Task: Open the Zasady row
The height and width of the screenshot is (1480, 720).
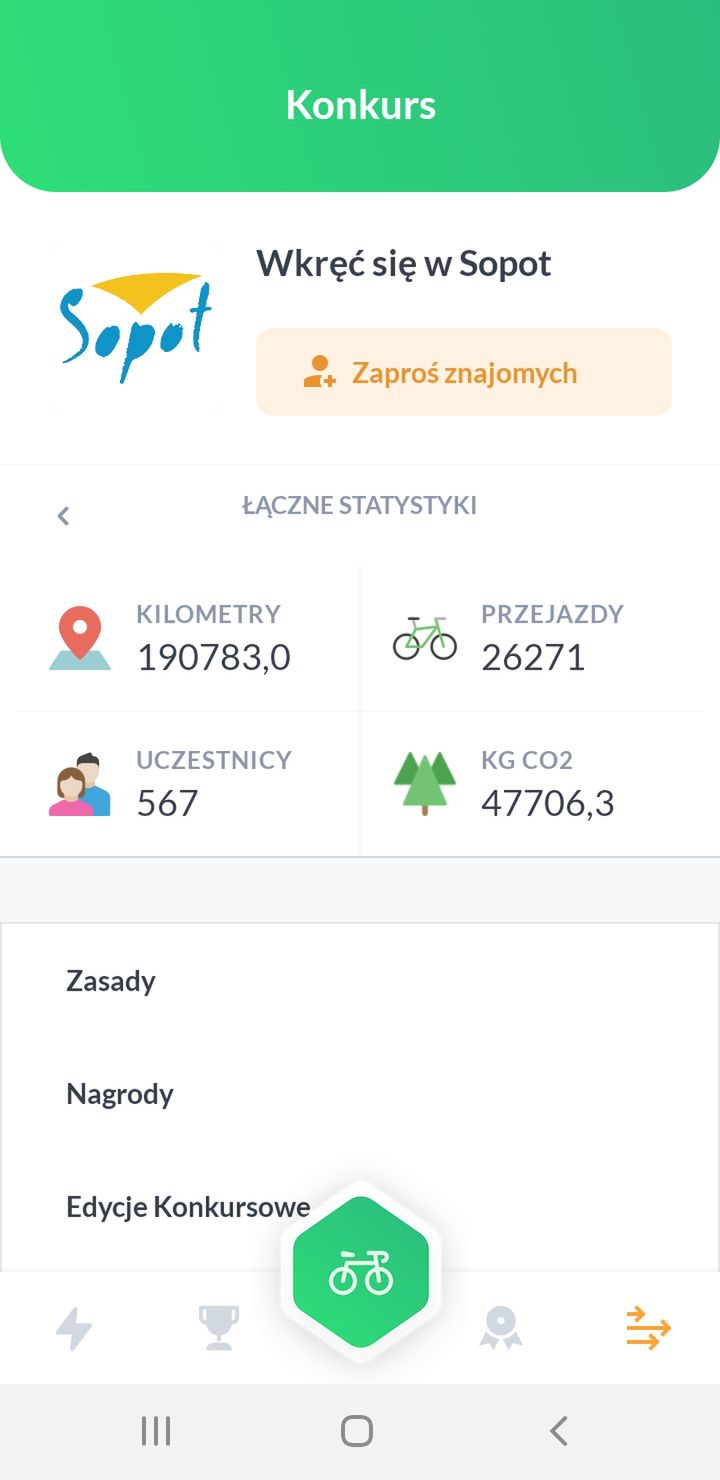Action: (360, 981)
